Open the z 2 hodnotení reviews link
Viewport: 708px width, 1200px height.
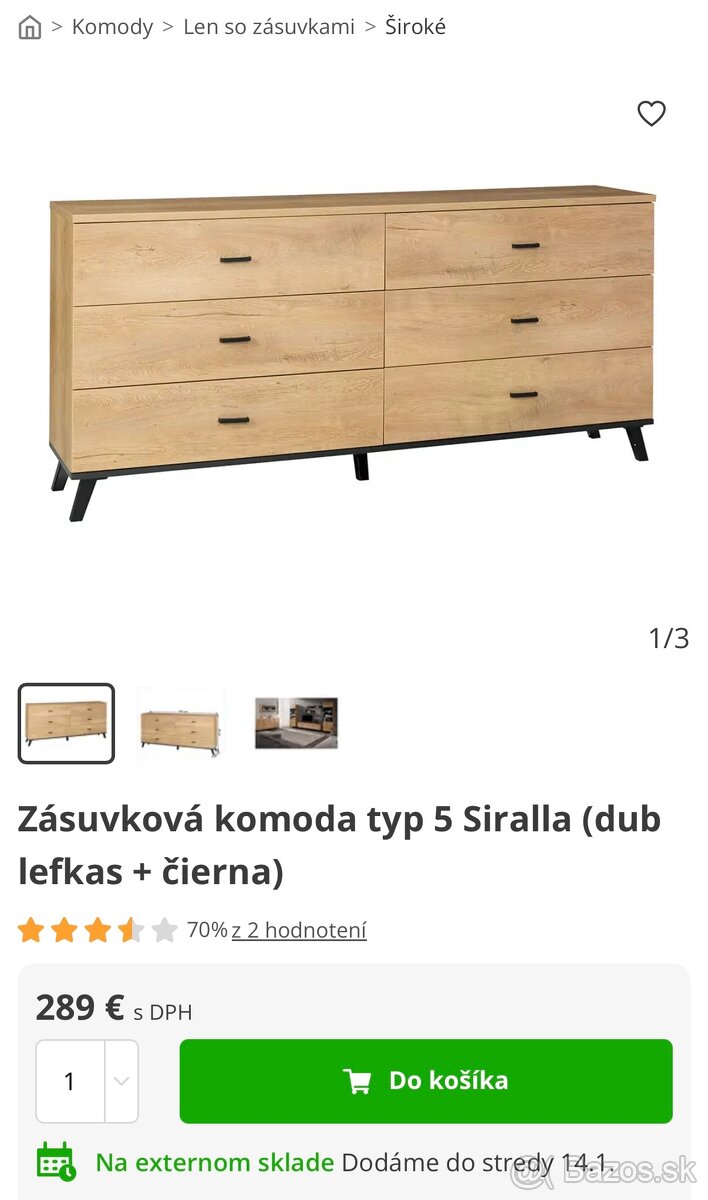coord(299,930)
